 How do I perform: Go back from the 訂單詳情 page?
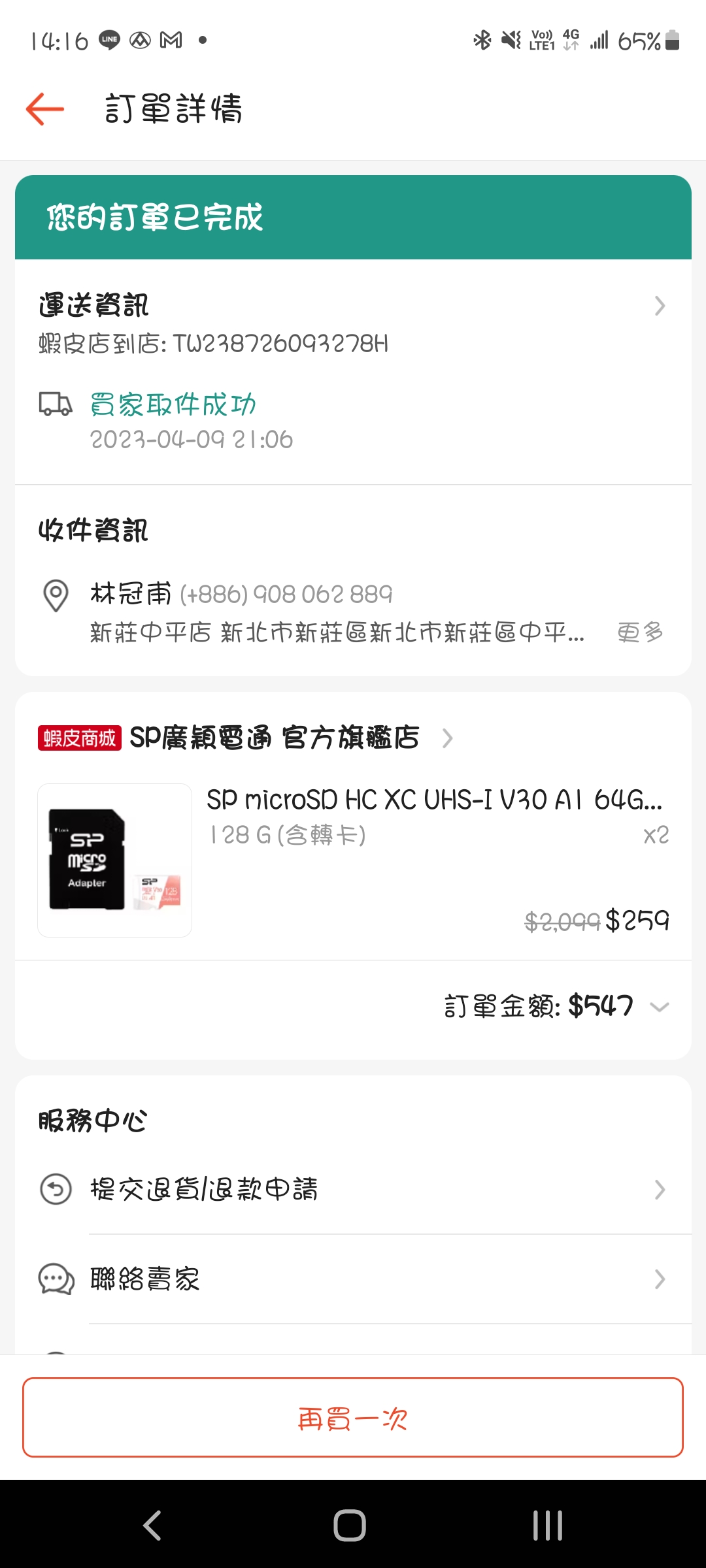pyautogui.click(x=44, y=108)
